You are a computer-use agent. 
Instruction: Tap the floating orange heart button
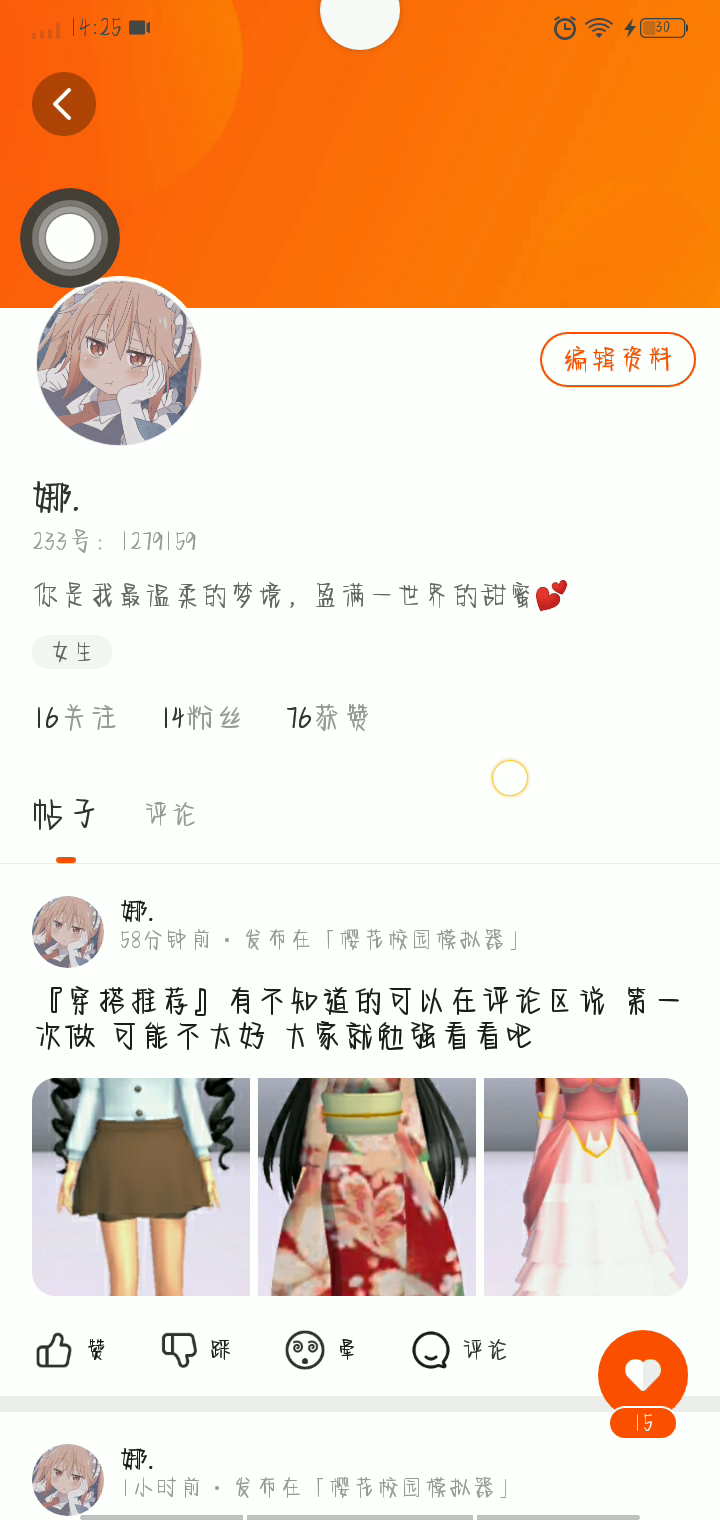(x=642, y=1375)
